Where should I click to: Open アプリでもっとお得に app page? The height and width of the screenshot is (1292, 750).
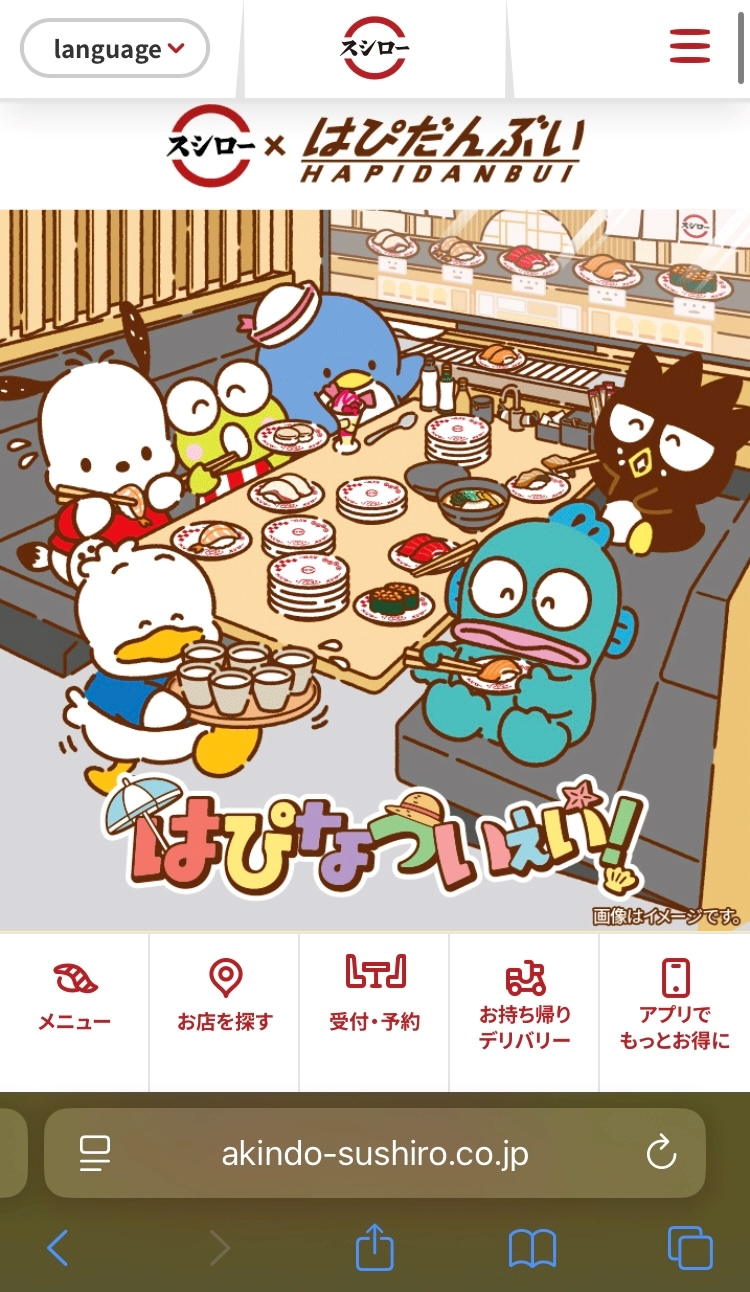pos(675,1012)
